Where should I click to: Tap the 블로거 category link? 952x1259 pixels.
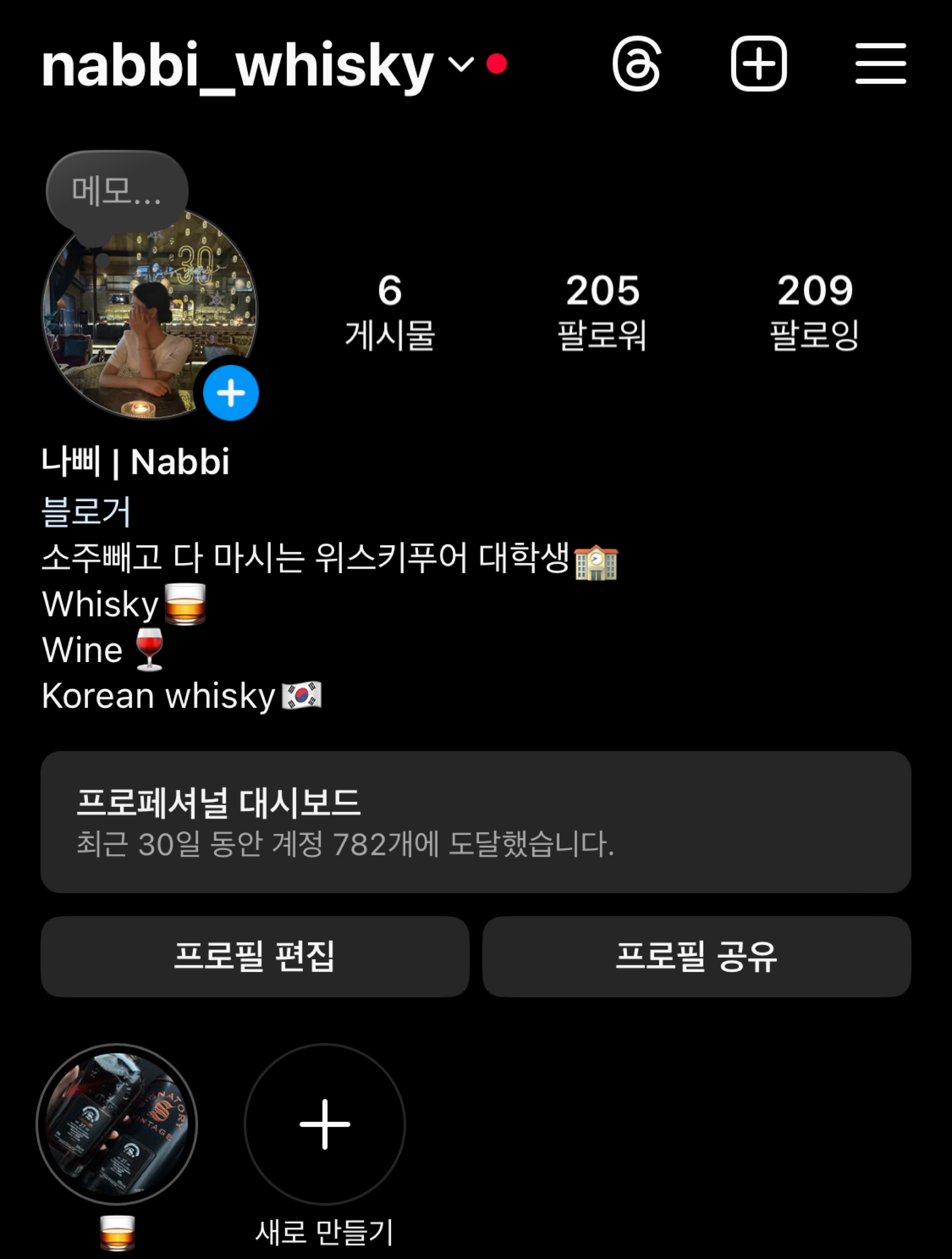coord(86,511)
